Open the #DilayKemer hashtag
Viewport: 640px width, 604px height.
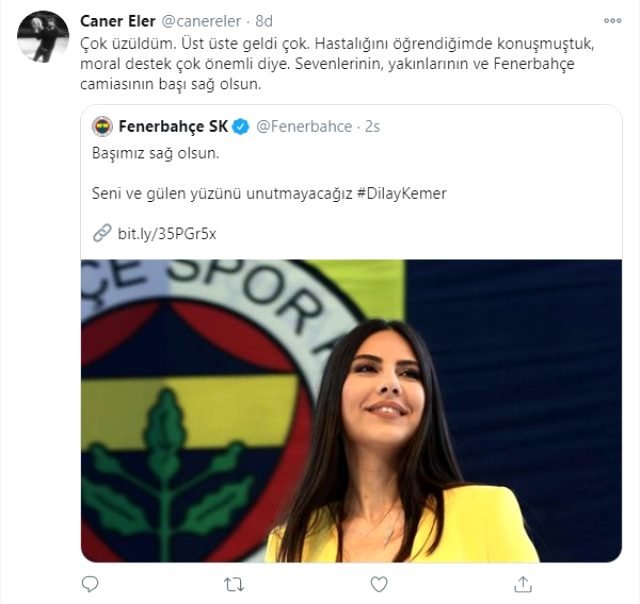(401, 193)
